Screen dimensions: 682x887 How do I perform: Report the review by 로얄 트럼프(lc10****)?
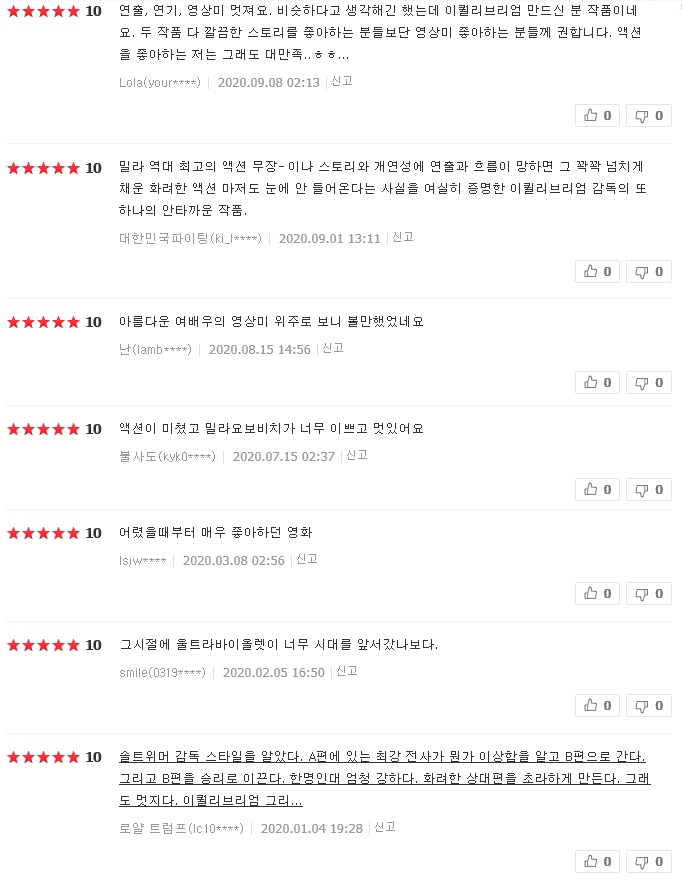[385, 828]
